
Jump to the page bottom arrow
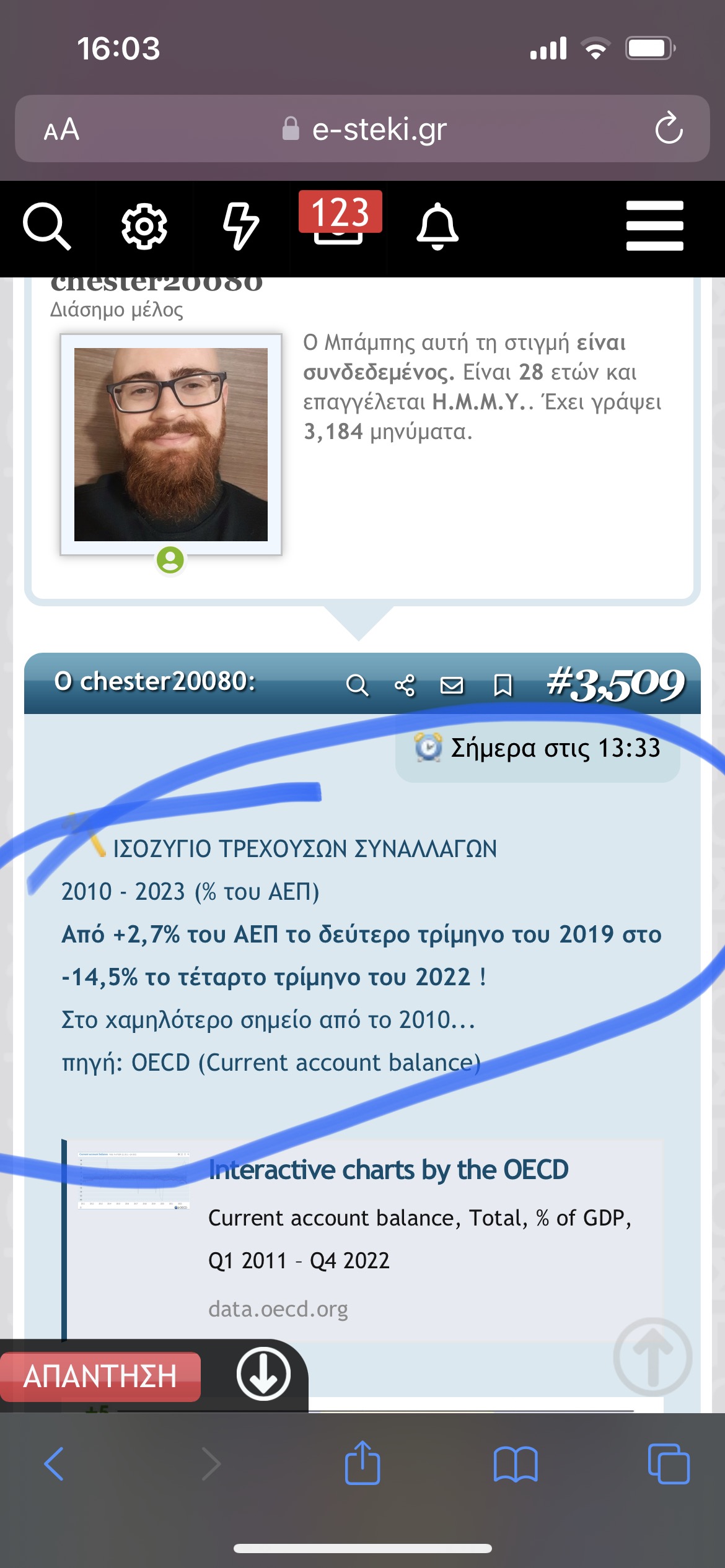[263, 1375]
